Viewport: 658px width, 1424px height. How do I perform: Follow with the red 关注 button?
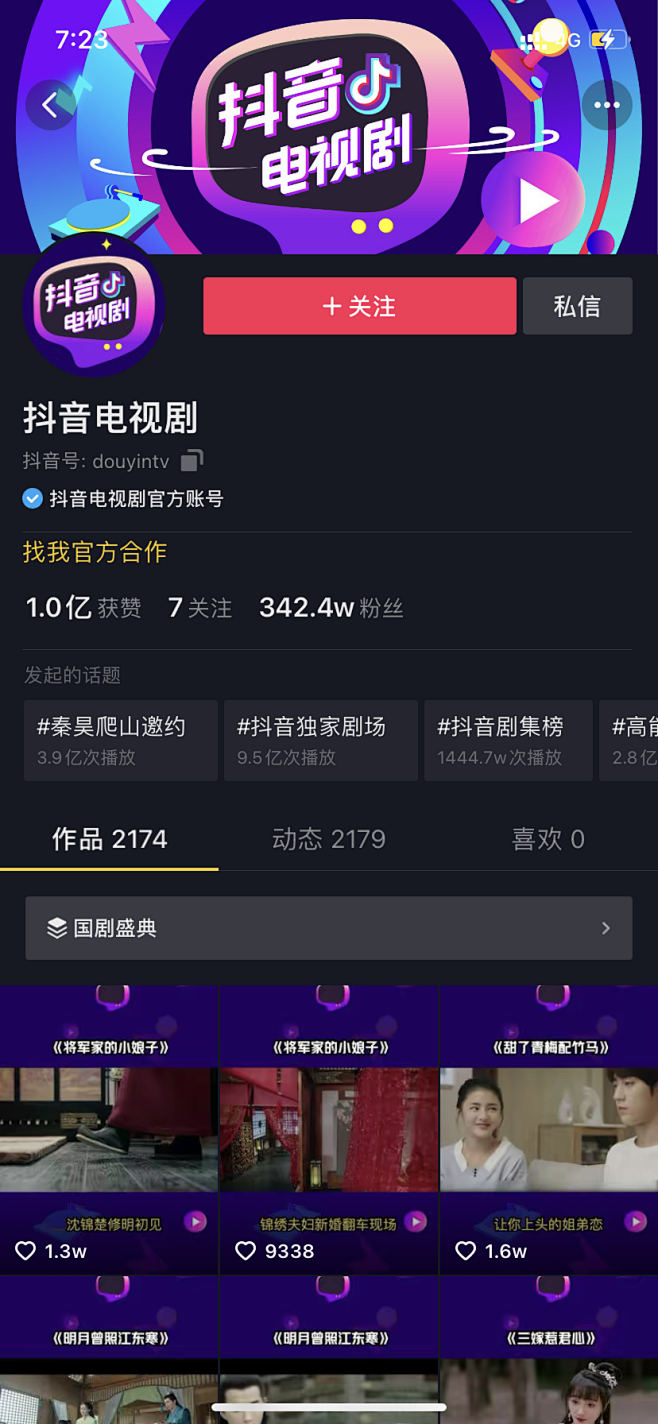click(x=360, y=306)
